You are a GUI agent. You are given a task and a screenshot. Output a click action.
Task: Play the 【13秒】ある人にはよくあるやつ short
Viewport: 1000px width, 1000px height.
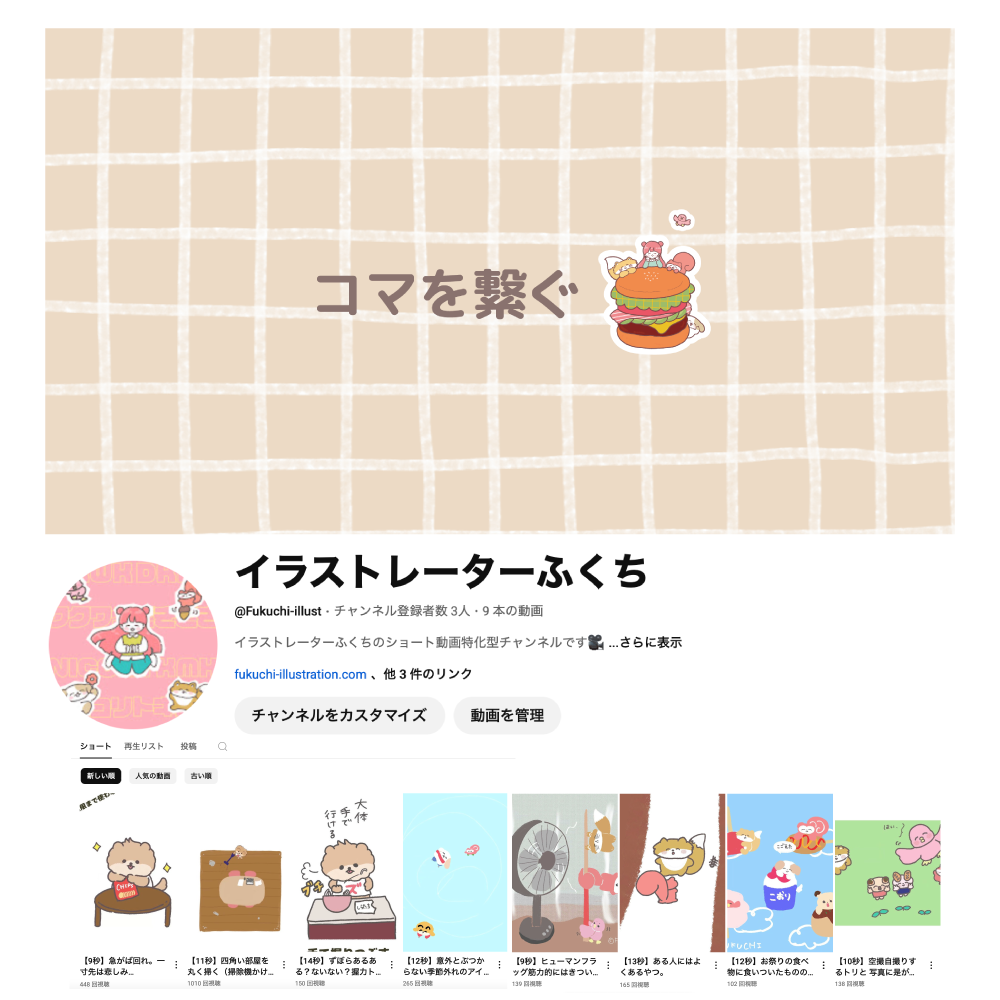click(671, 872)
